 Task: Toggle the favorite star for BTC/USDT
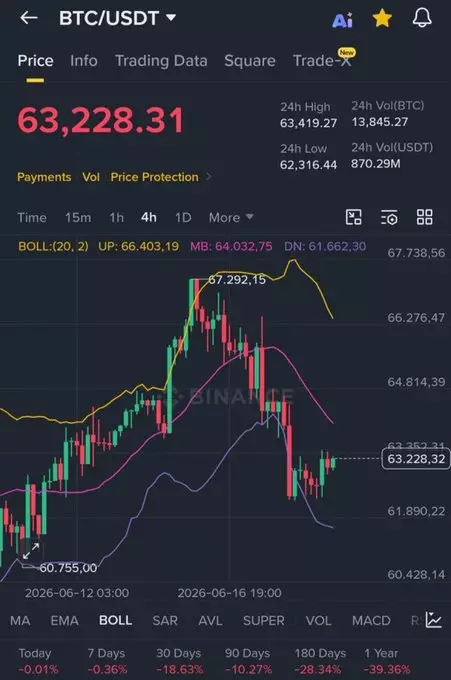pyautogui.click(x=382, y=19)
